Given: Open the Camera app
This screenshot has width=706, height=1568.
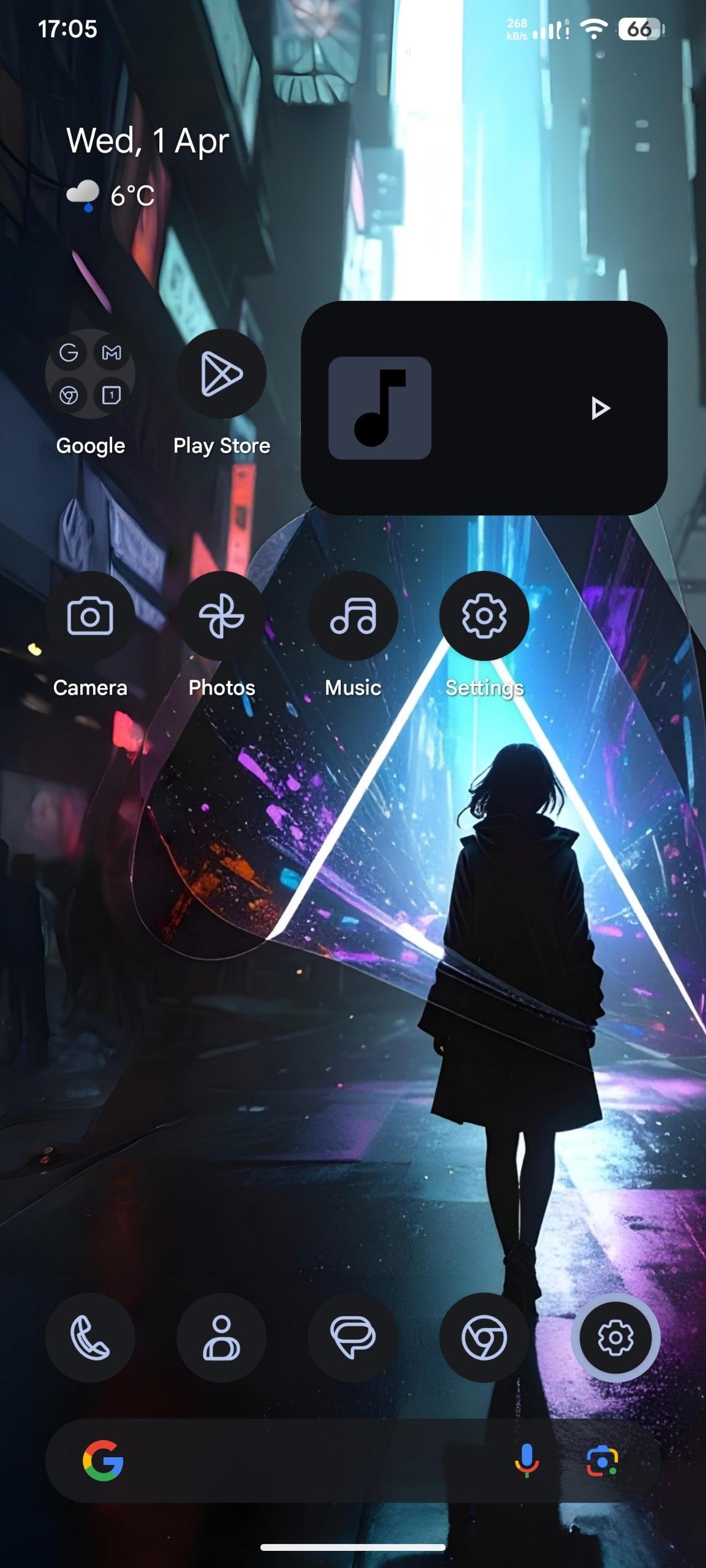Looking at the screenshot, I should tap(90, 616).
